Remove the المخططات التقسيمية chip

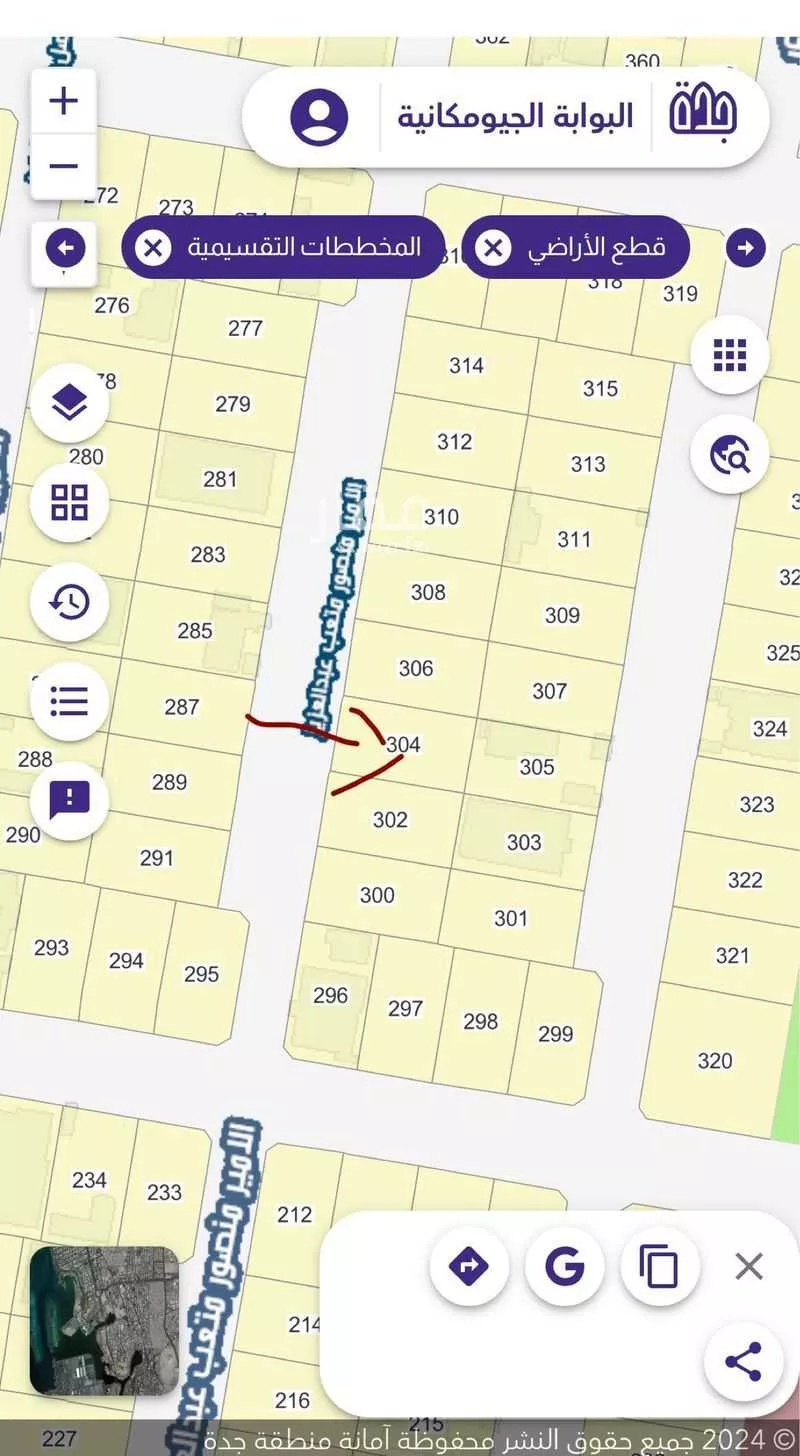point(153,247)
